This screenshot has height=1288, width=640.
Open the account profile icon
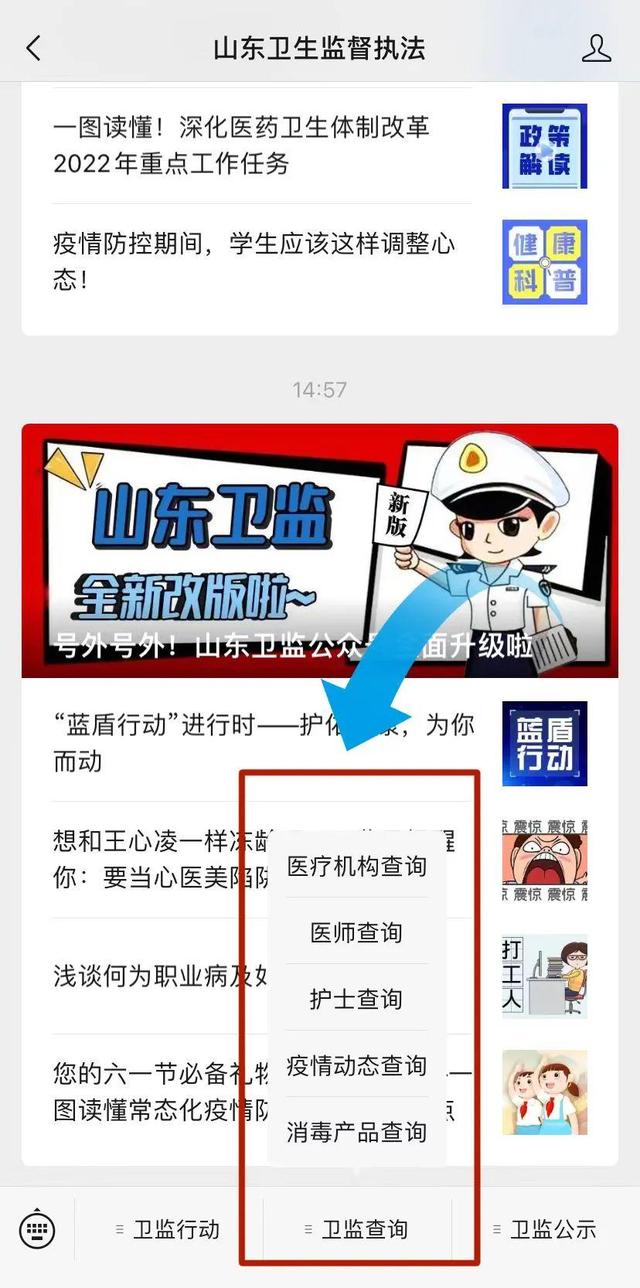pos(596,48)
